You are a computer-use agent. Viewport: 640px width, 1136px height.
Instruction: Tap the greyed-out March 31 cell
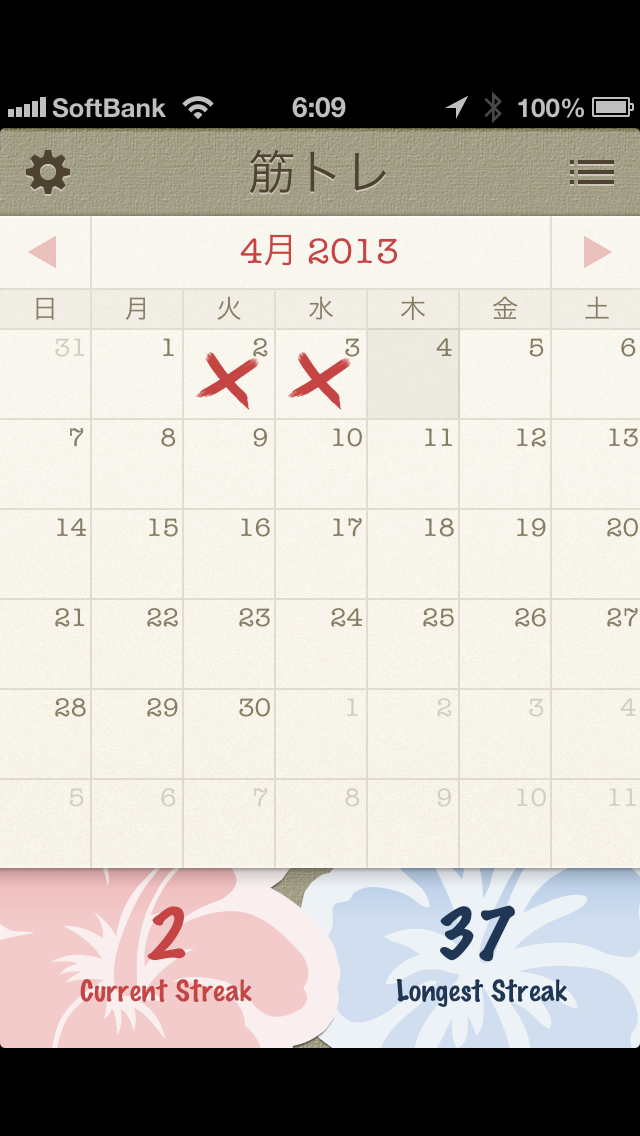(45, 374)
